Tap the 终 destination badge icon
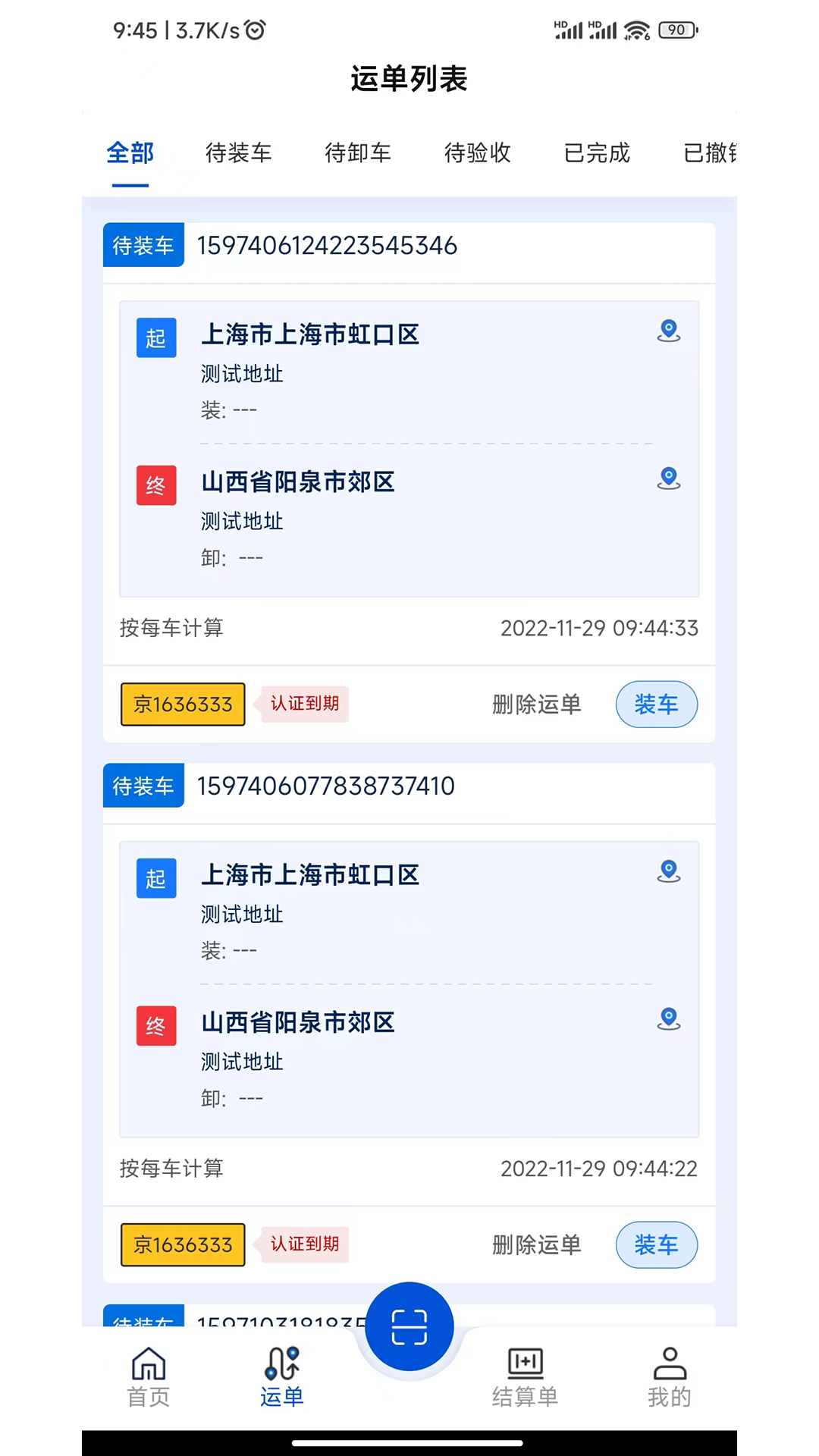This screenshot has width=819, height=1456. point(156,485)
